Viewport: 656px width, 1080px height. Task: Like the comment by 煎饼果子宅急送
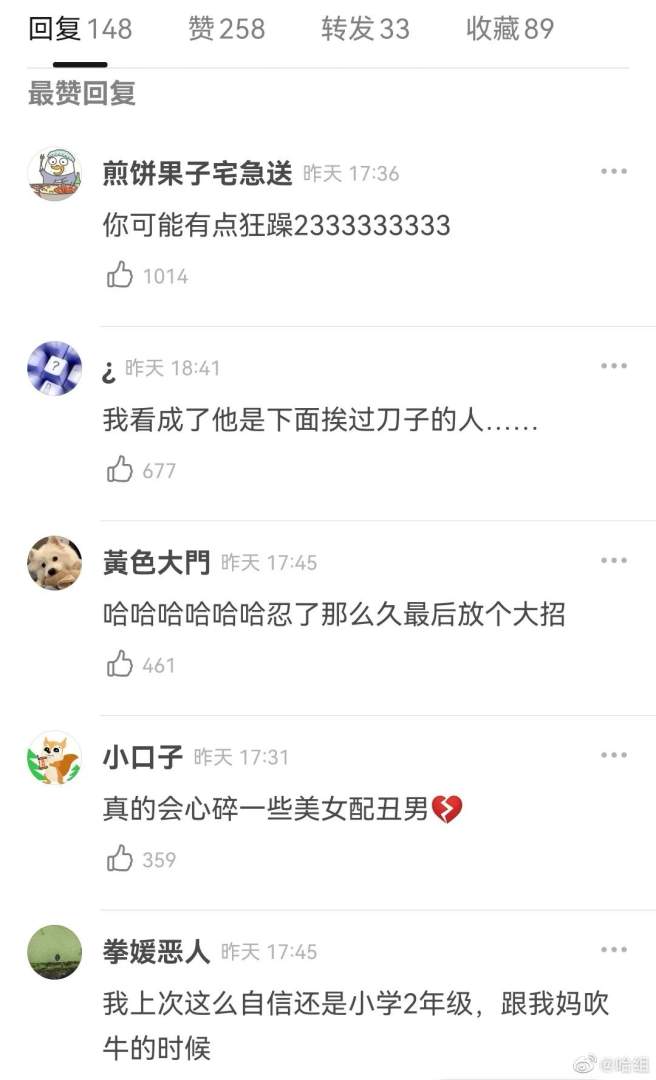click(x=120, y=275)
